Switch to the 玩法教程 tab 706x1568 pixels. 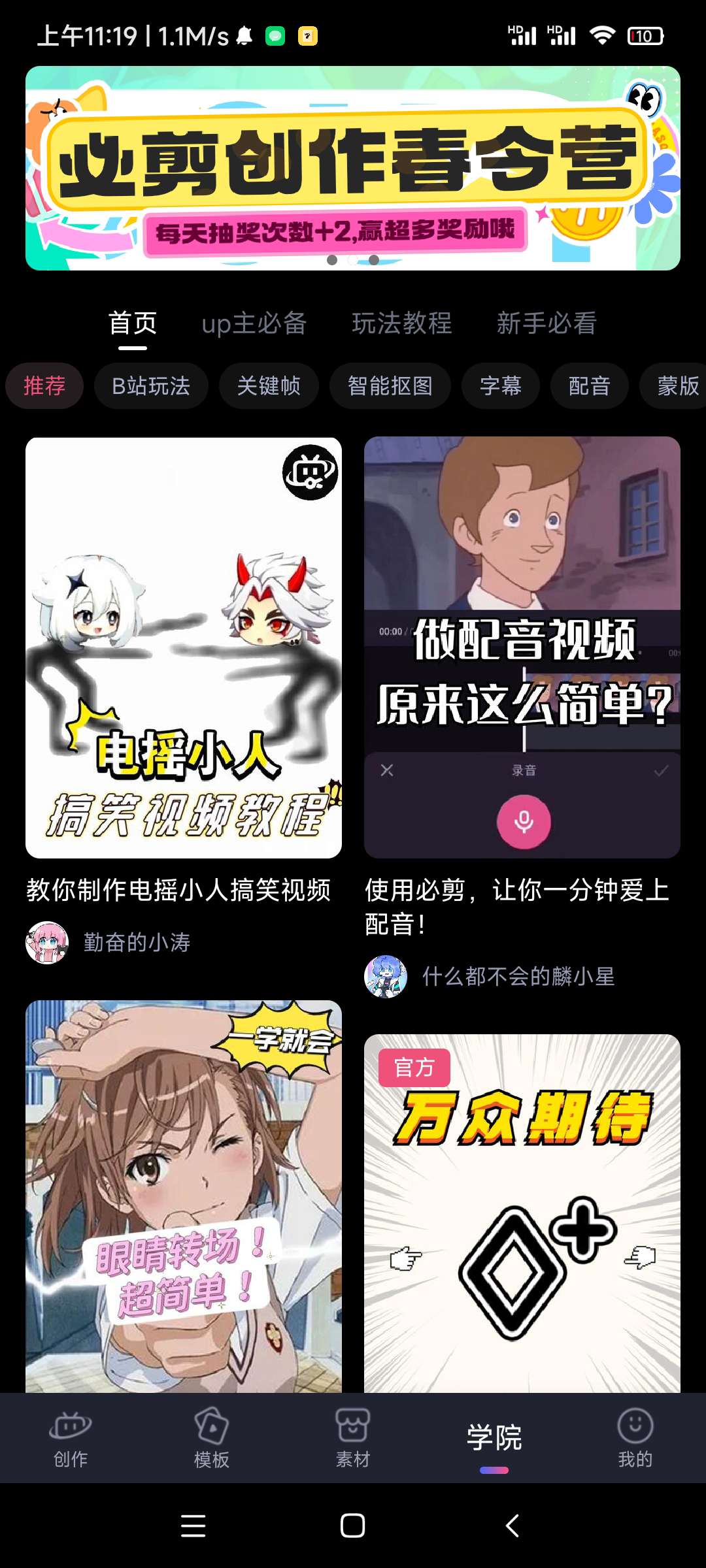point(401,323)
